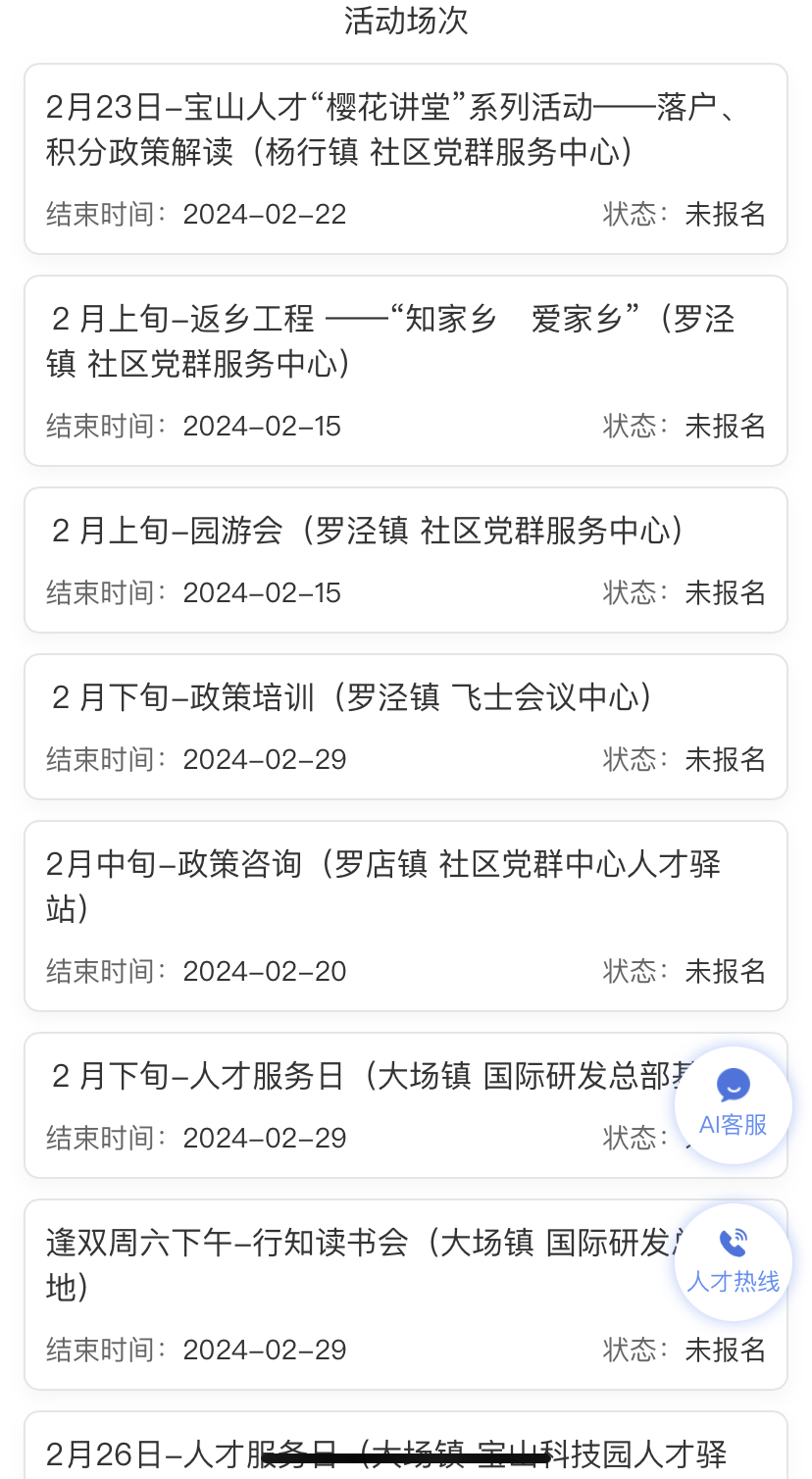Viewport: 812px width, 1479px height.
Task: Open the 2月下旬 政策培训 飞士会议中心 card
Action: (x=406, y=727)
